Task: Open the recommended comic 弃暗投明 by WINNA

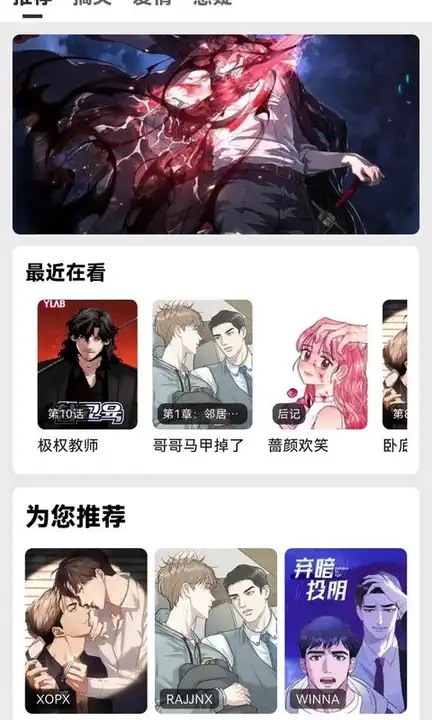Action: point(346,630)
